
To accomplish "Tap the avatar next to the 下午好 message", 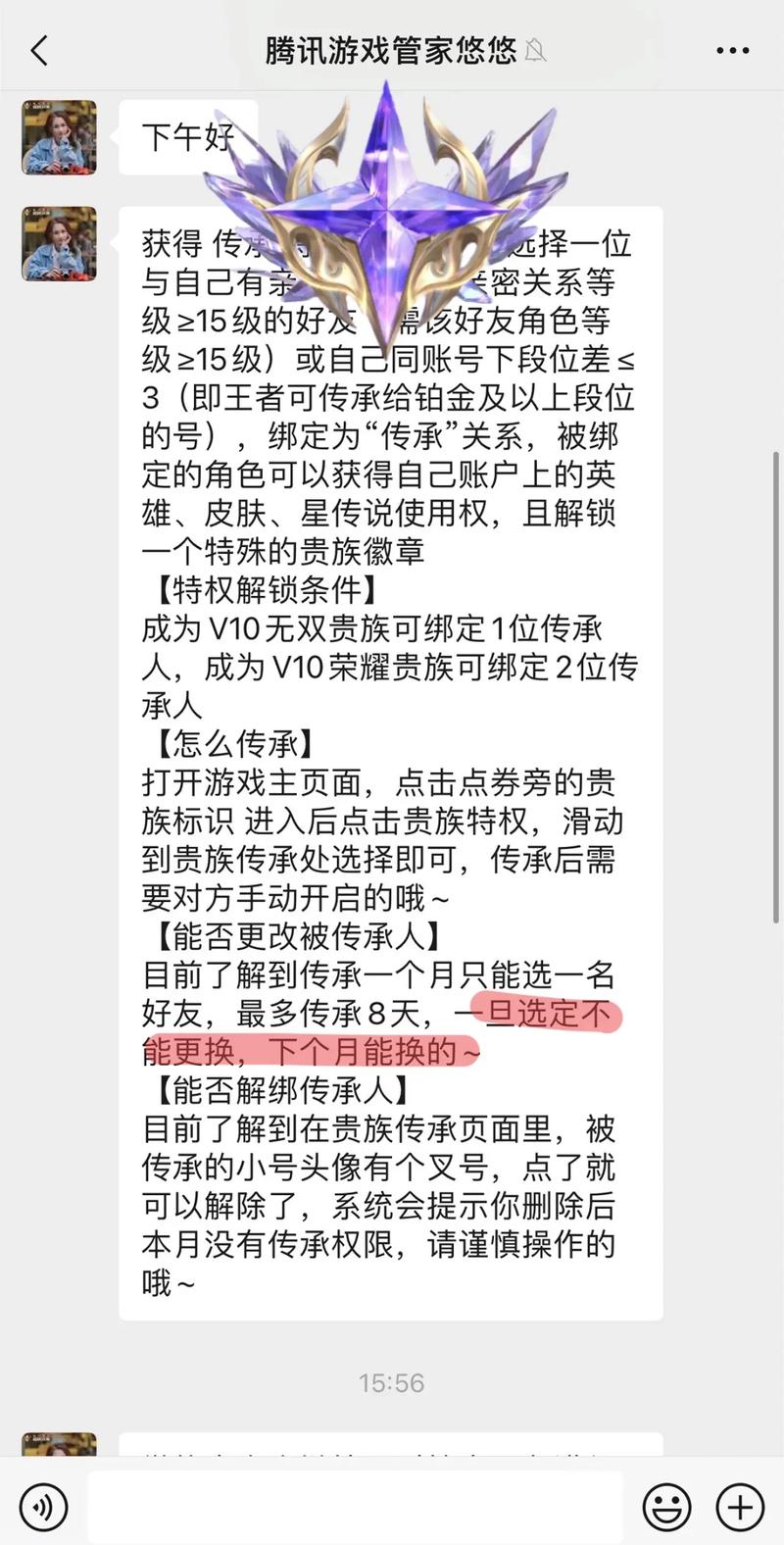I will (58, 138).
